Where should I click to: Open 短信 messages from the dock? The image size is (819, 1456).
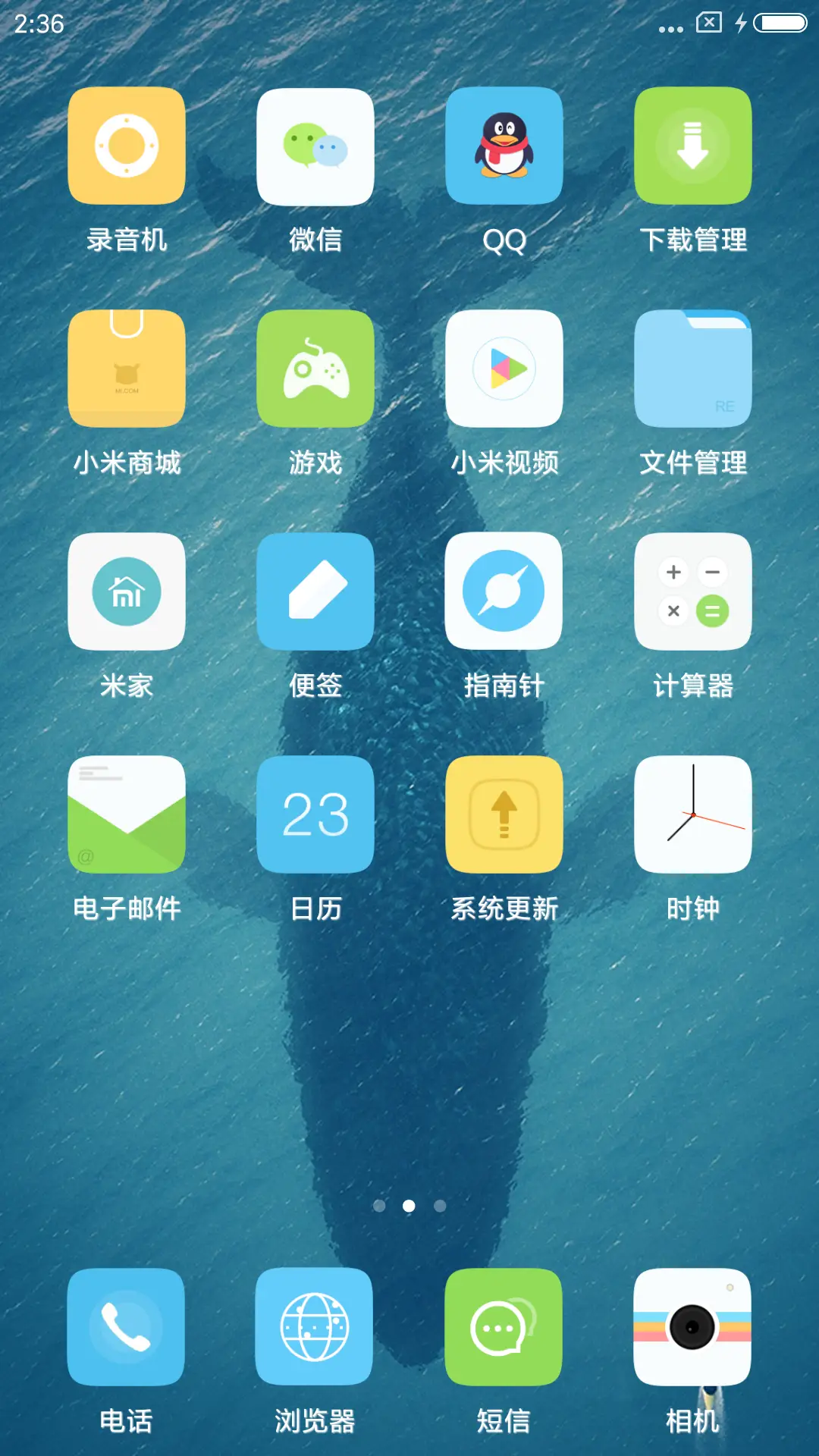(504, 1329)
